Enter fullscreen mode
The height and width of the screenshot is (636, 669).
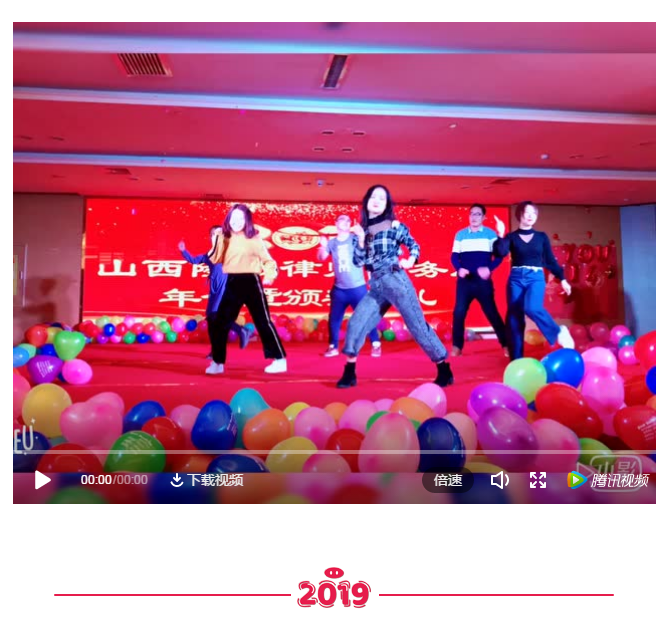[538, 480]
